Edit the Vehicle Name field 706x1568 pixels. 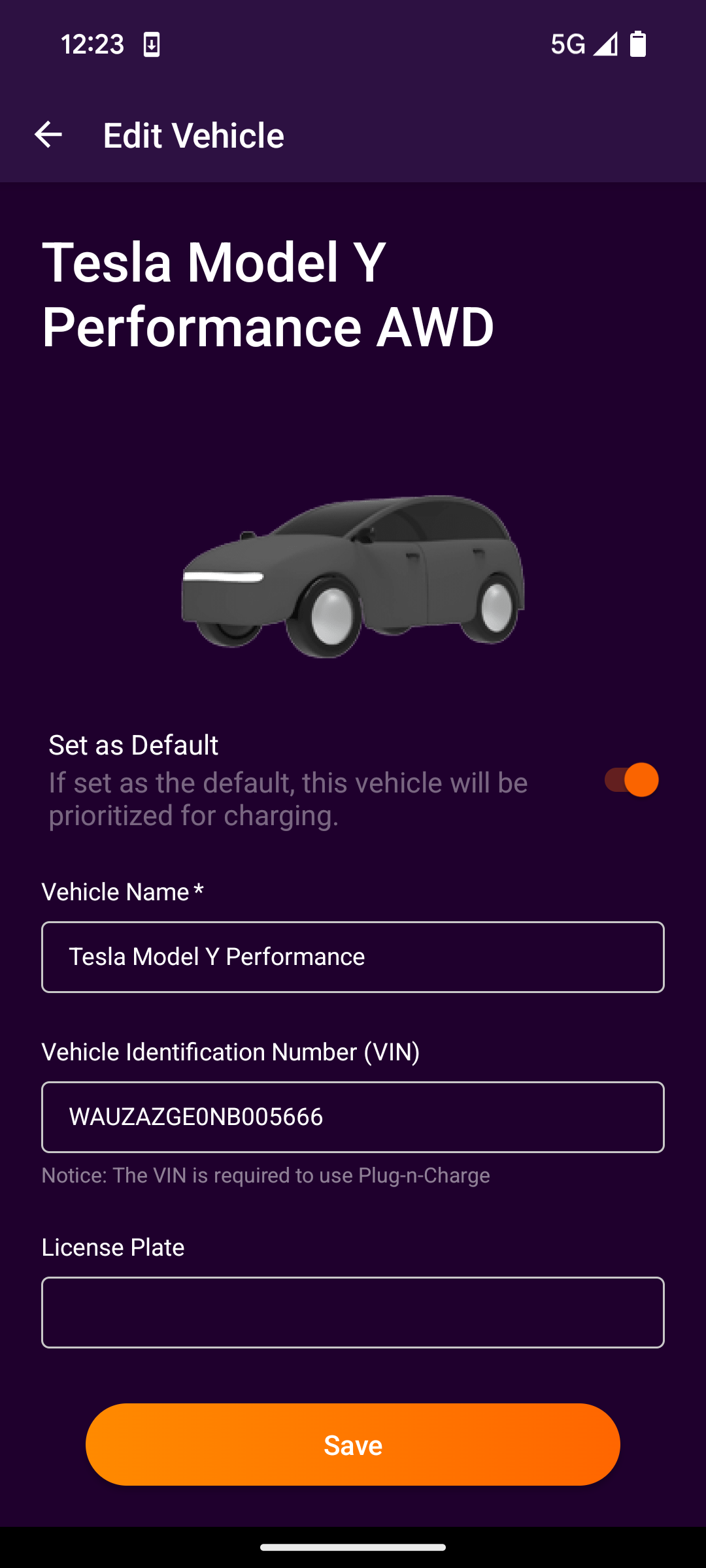353,957
